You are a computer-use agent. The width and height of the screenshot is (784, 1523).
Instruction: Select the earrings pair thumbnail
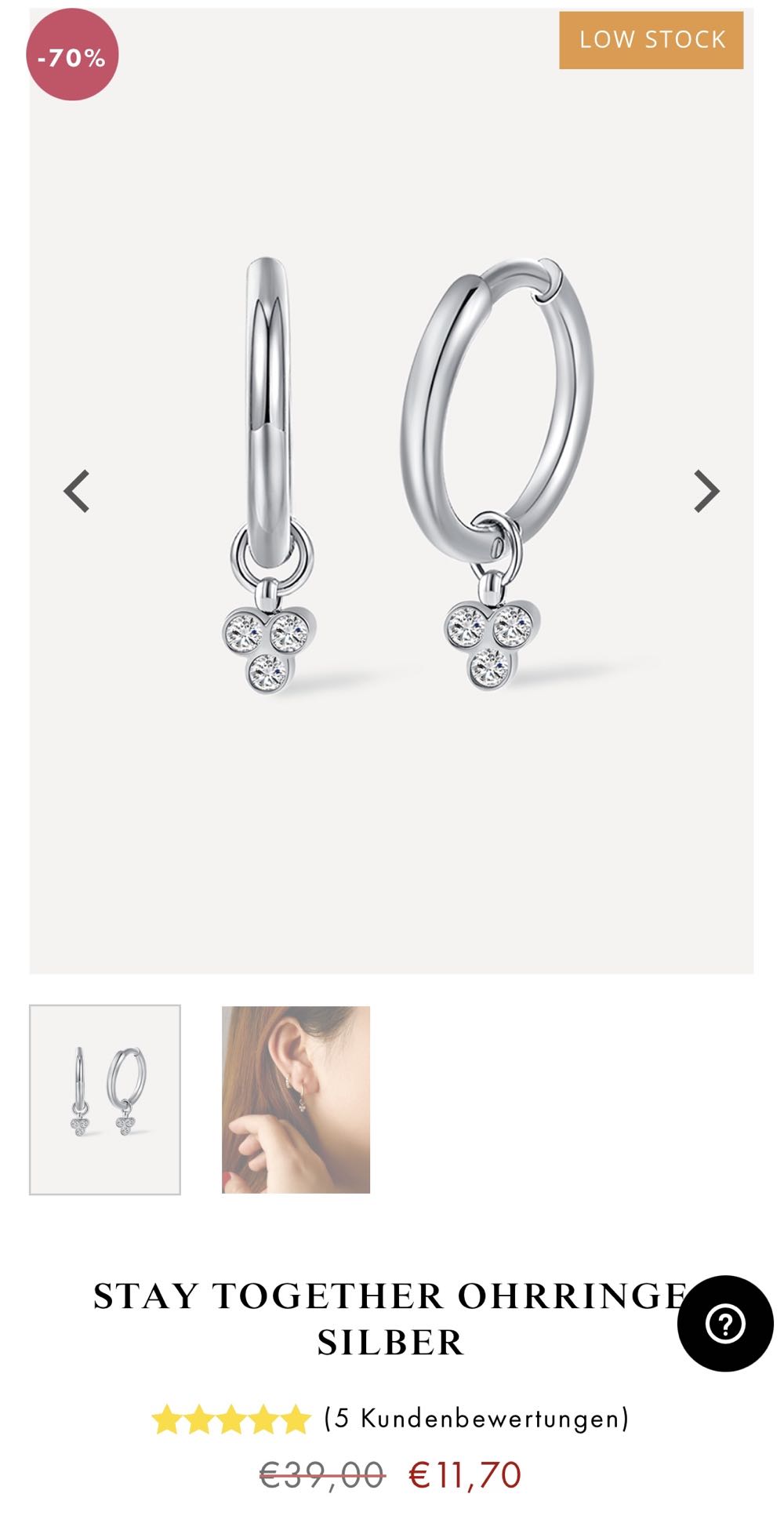[105, 1100]
